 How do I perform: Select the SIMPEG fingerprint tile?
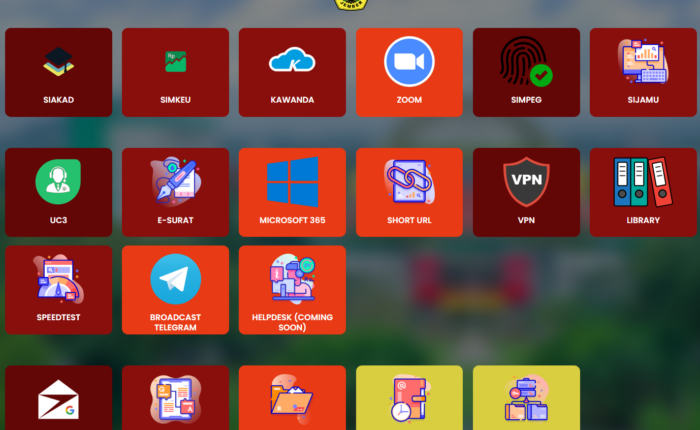526,72
